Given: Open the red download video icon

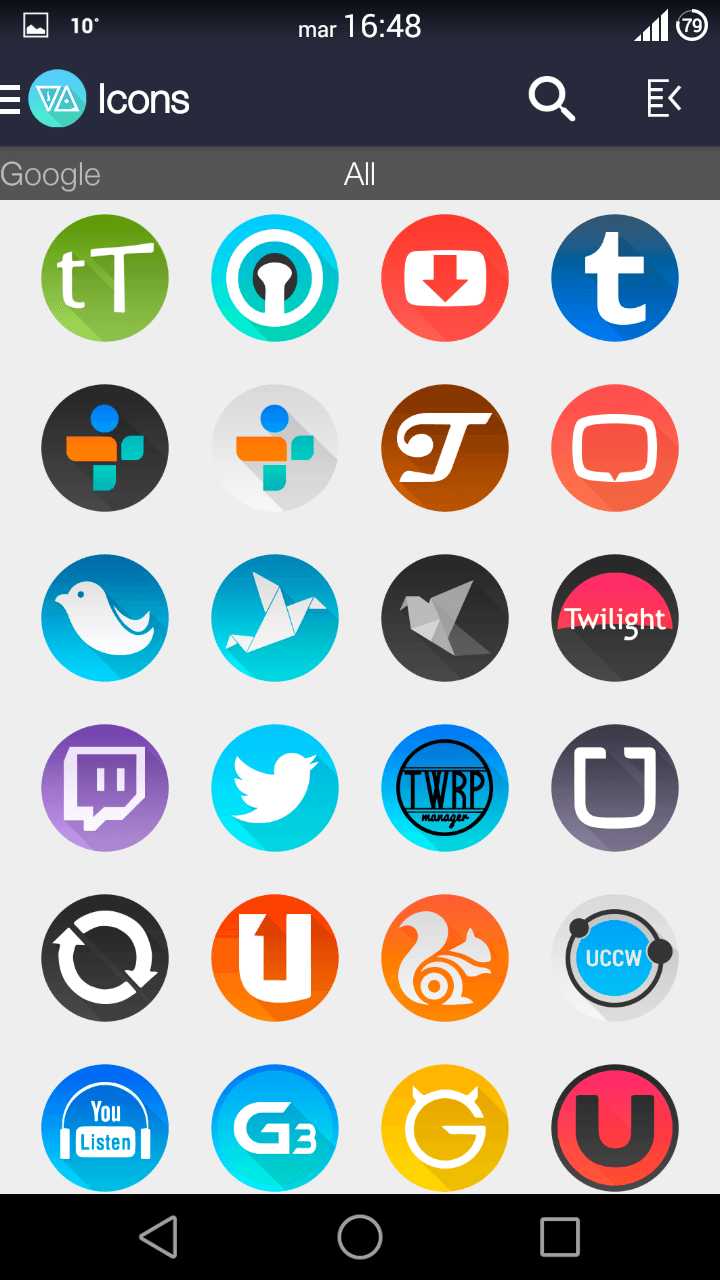Looking at the screenshot, I should click(x=445, y=278).
